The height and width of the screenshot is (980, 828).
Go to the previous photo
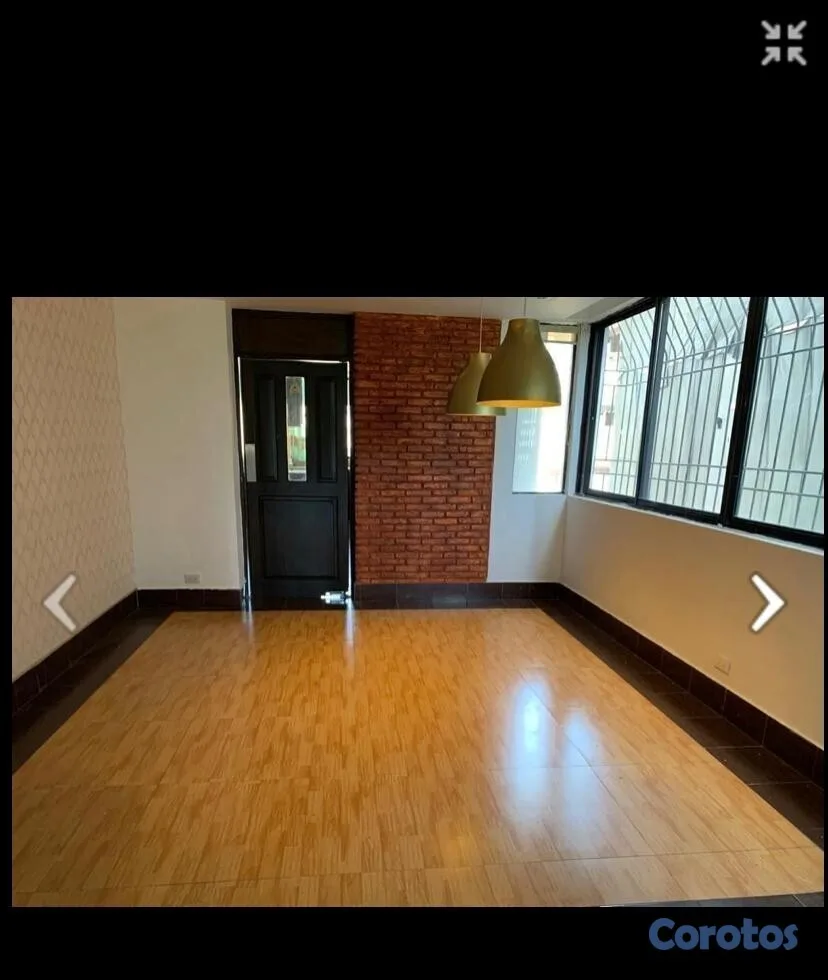pos(60,602)
